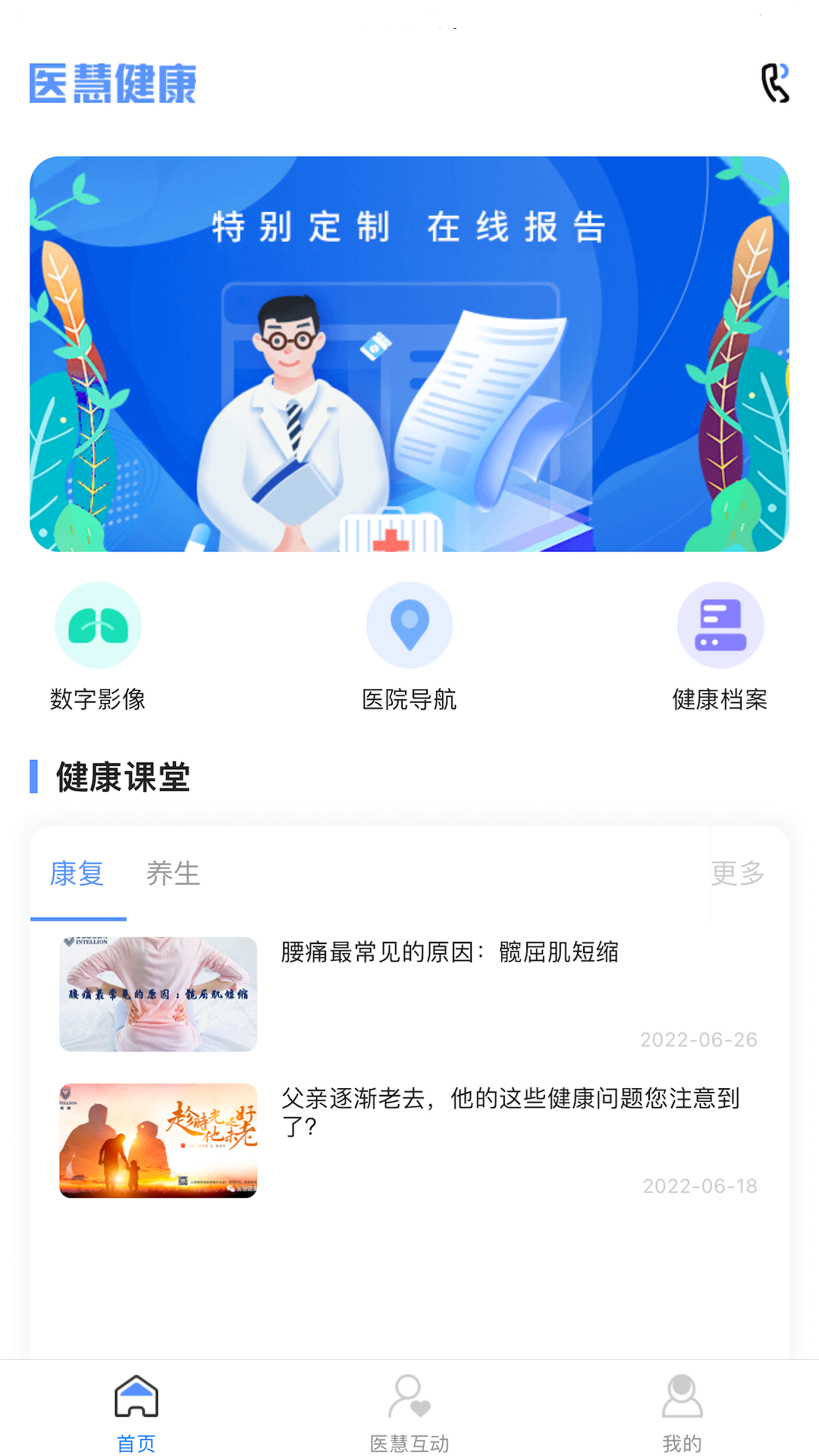The height and width of the screenshot is (1456, 819).
Task: Tap the phone contact icon at top right
Action: [773, 79]
